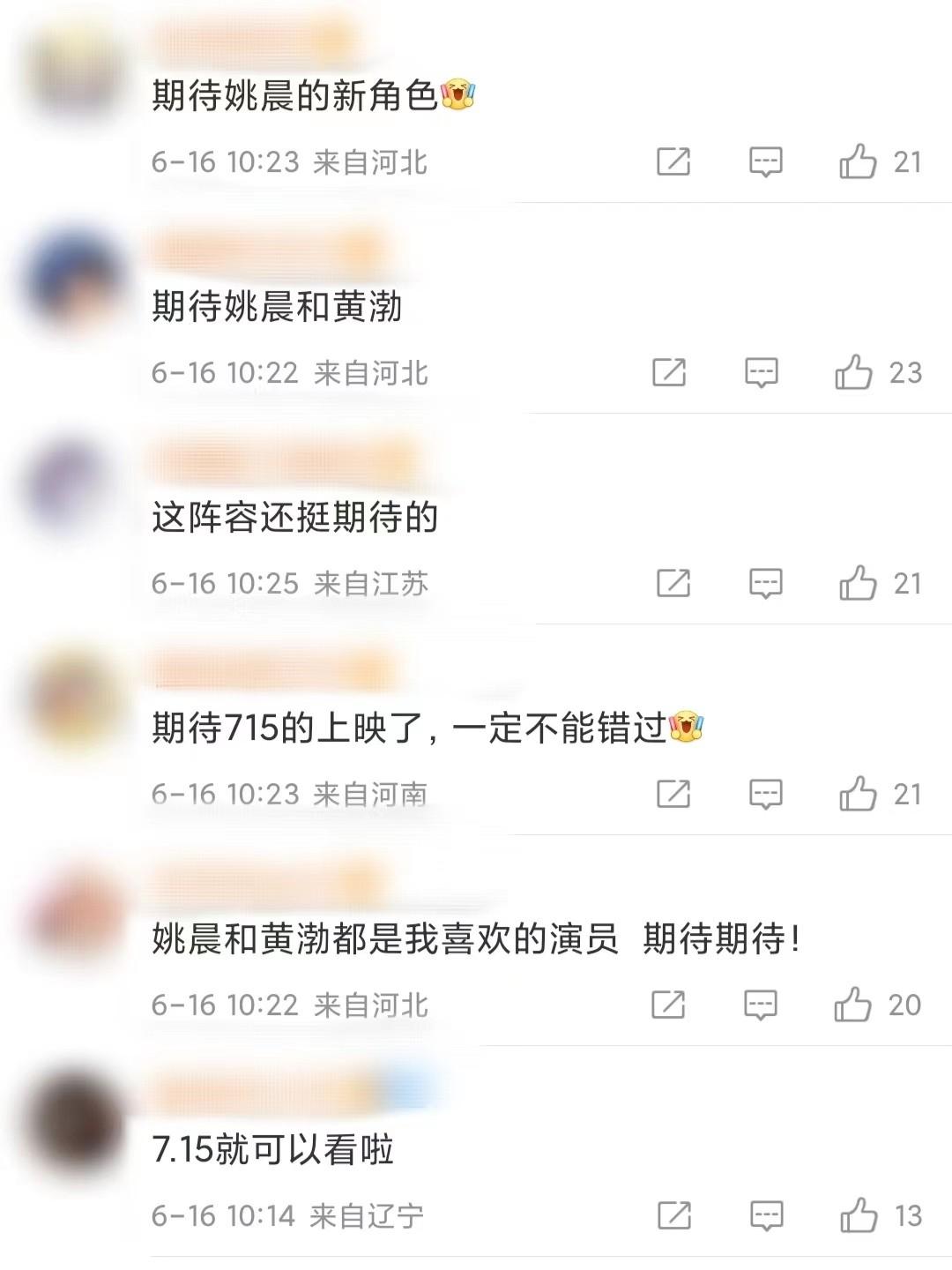Share the comment 这阵容还挺期待的
The image size is (952, 1270).
tap(673, 583)
